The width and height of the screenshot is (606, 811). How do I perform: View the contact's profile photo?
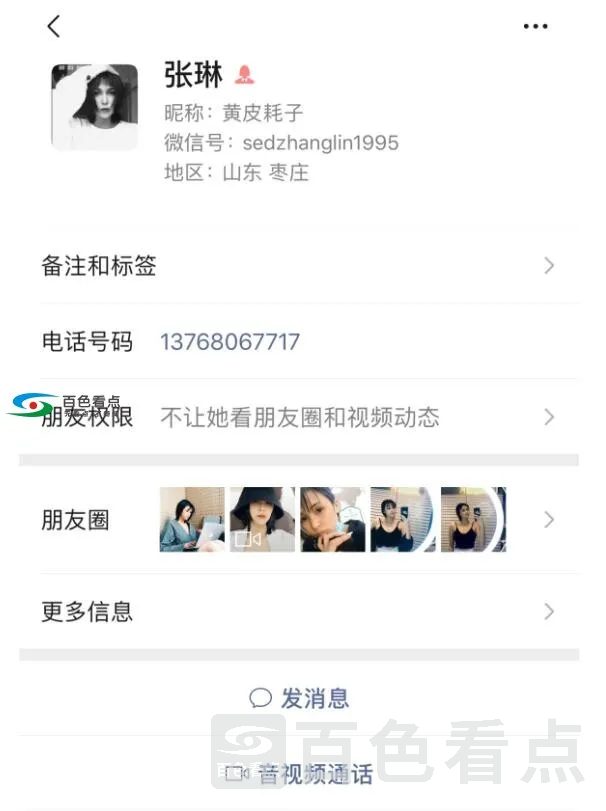tap(94, 107)
